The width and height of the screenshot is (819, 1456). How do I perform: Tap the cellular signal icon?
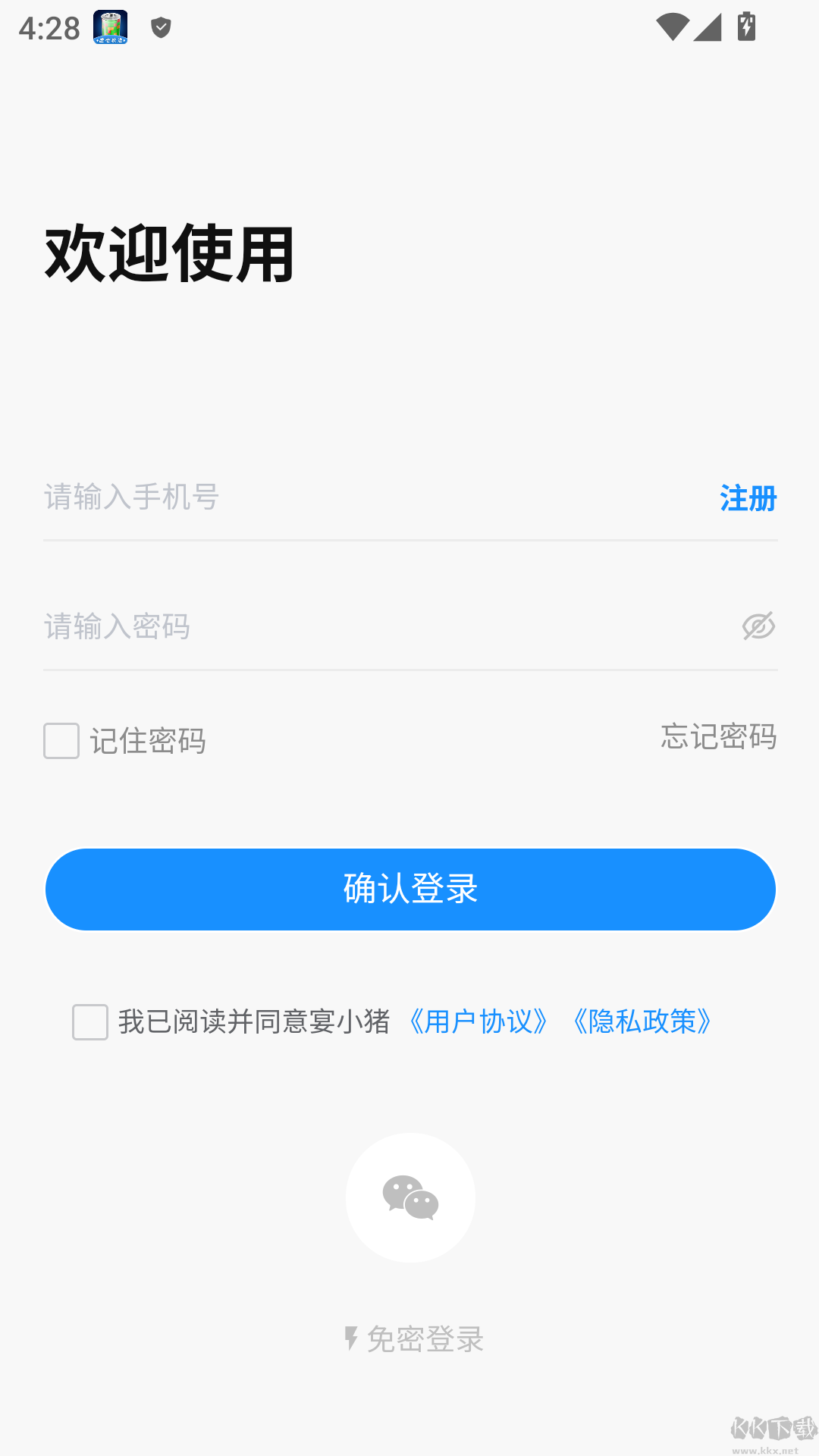(x=708, y=28)
